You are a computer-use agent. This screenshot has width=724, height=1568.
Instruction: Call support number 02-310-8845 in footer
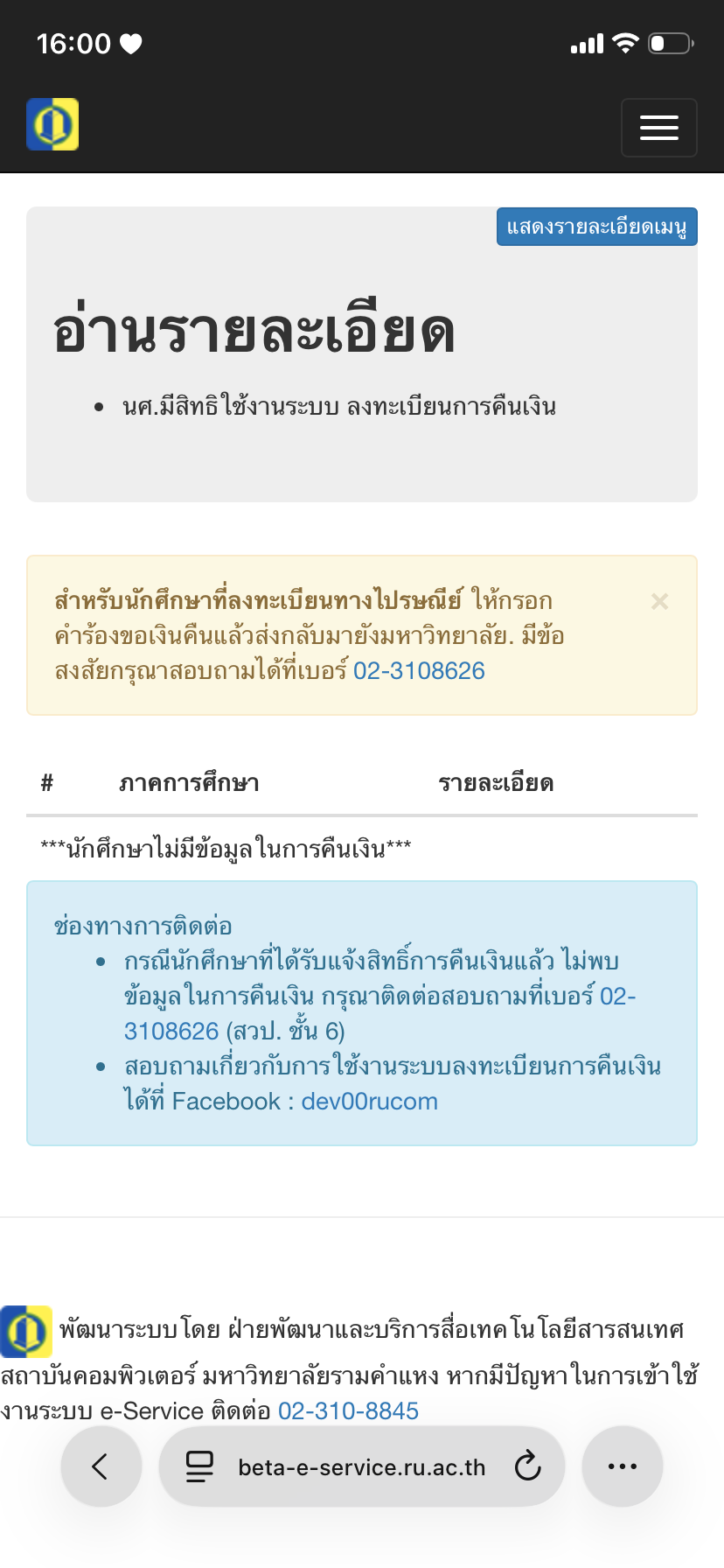348,1410
